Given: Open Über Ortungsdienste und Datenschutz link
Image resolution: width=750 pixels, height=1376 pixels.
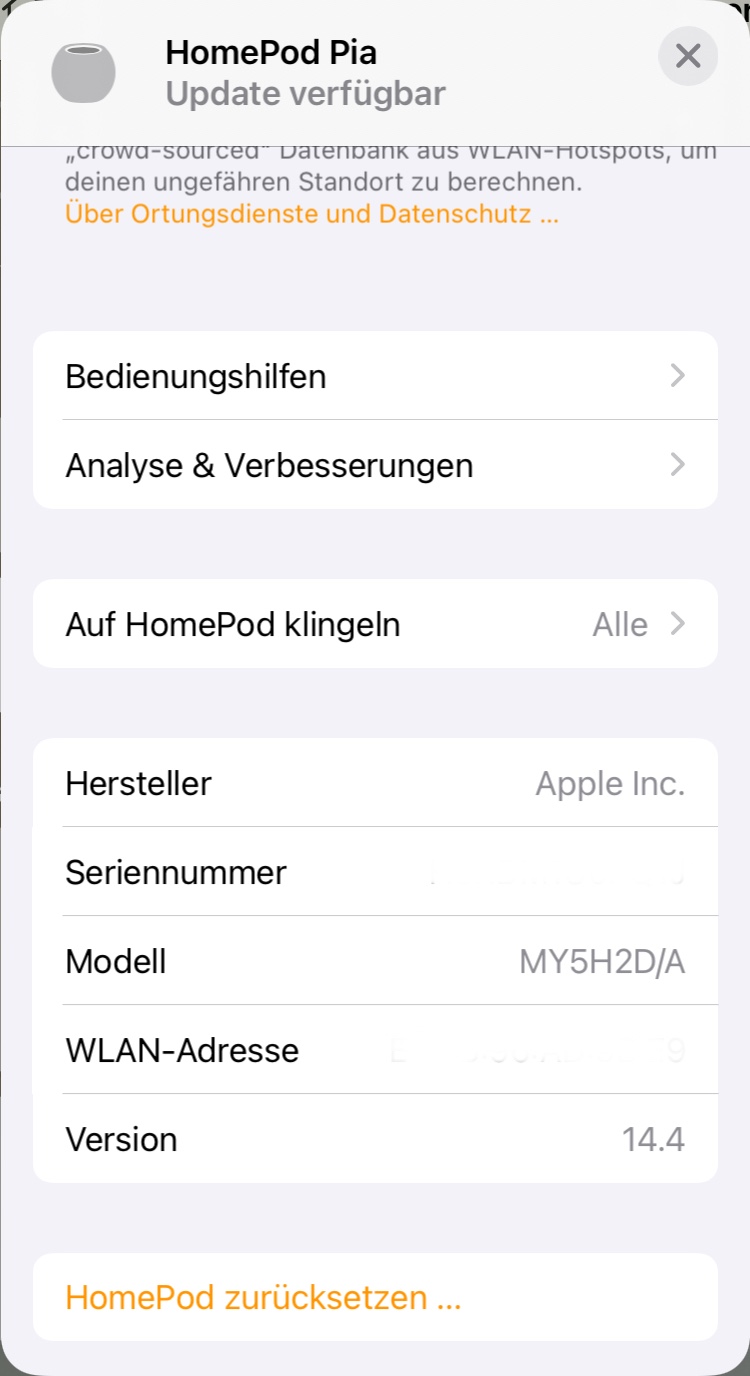Looking at the screenshot, I should 311,214.
